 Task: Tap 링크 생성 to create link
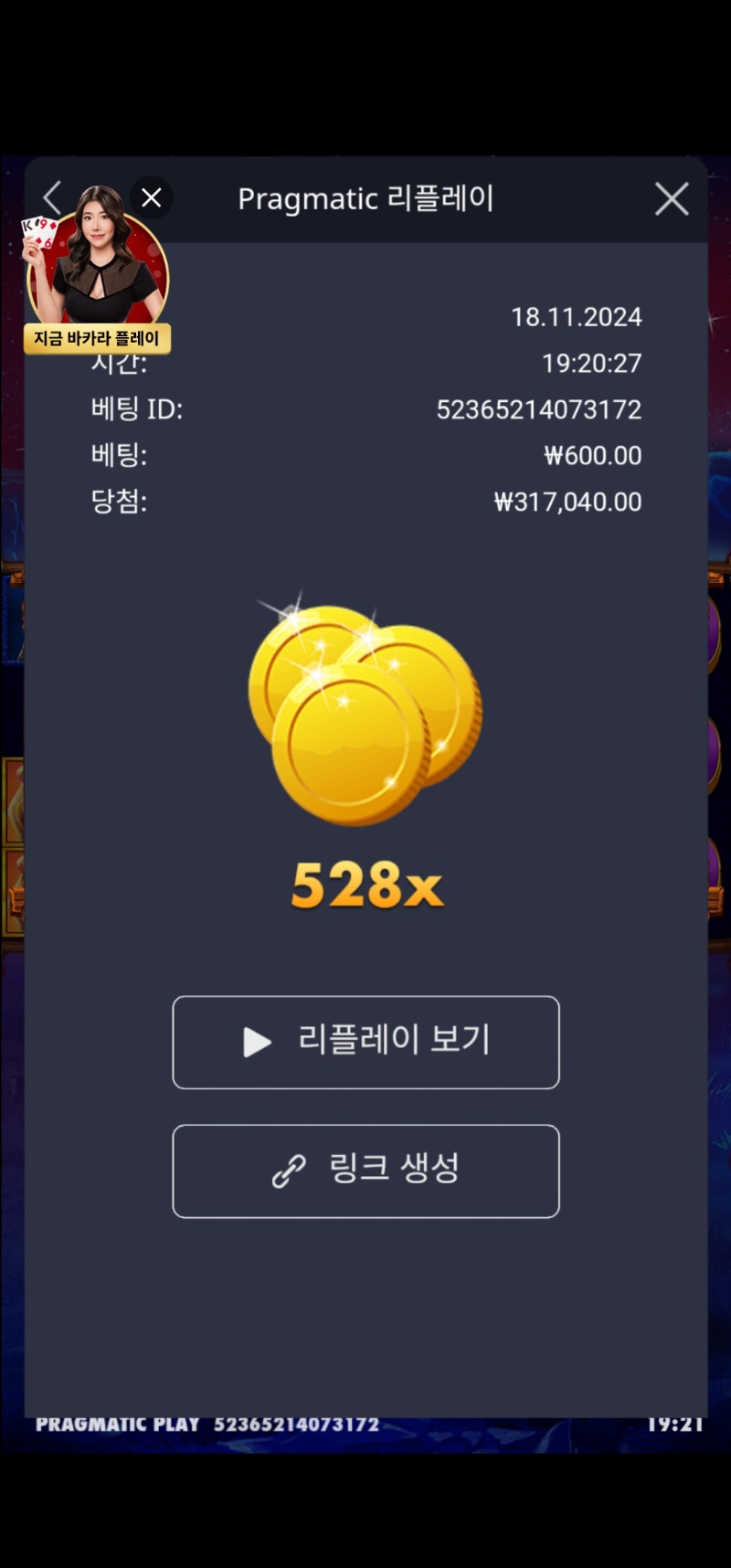point(365,1171)
